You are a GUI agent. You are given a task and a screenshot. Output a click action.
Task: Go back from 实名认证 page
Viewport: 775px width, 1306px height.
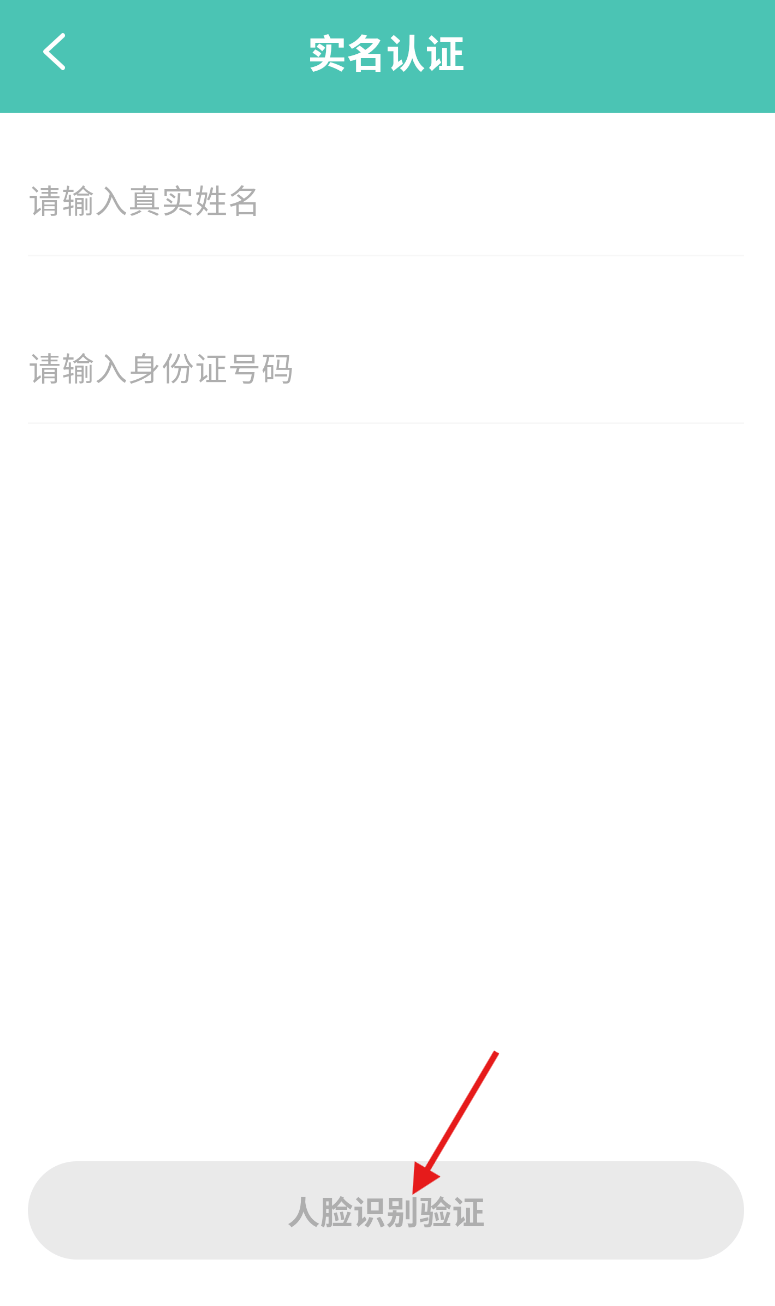pyautogui.click(x=54, y=52)
